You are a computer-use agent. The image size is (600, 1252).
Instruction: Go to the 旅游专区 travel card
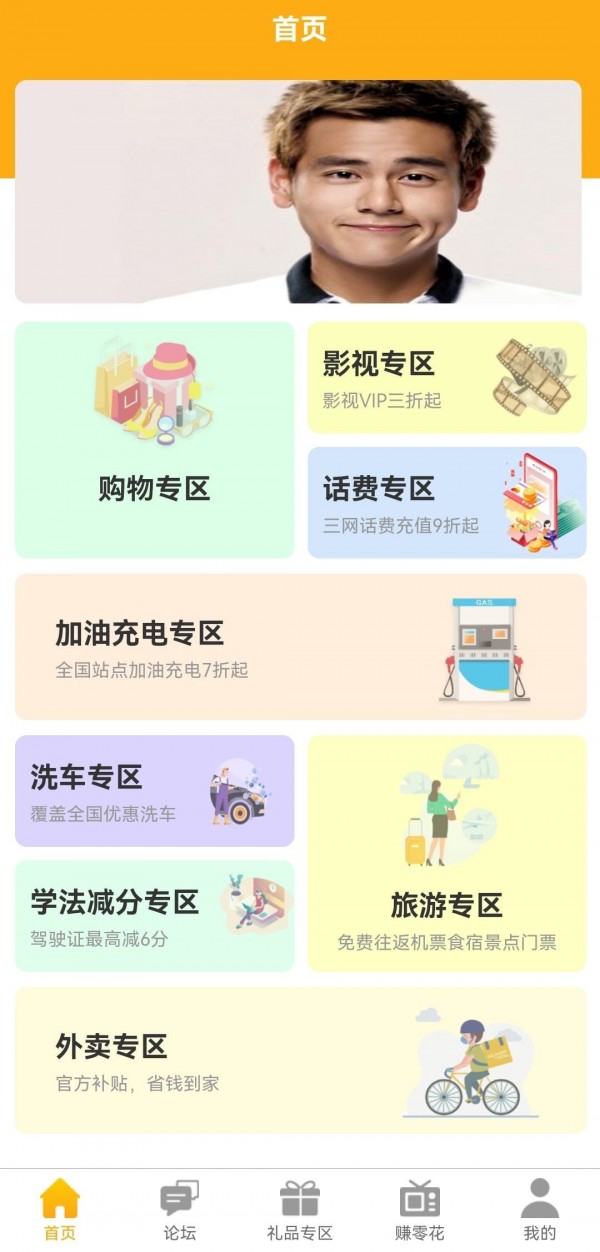(446, 853)
